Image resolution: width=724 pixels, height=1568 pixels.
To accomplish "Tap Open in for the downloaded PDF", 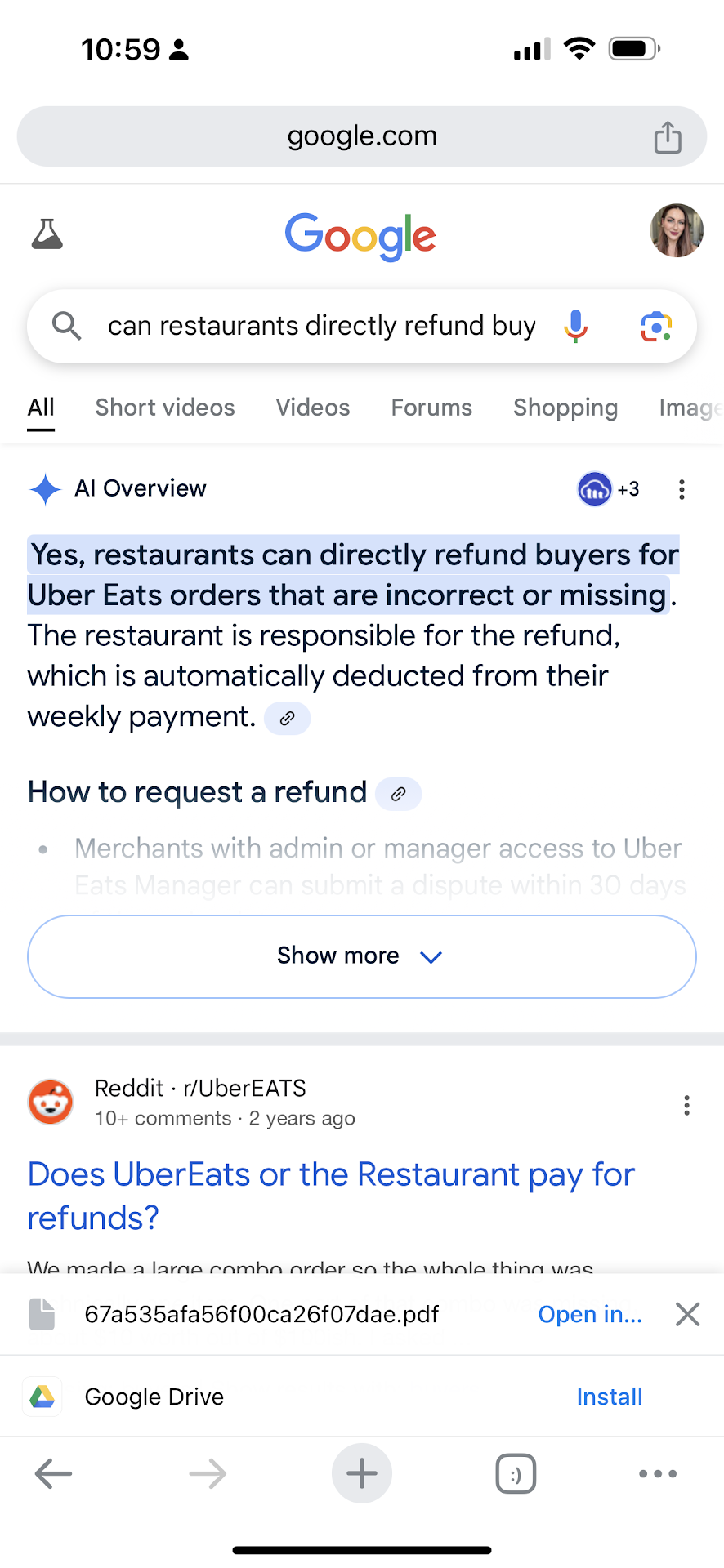I will [589, 1314].
